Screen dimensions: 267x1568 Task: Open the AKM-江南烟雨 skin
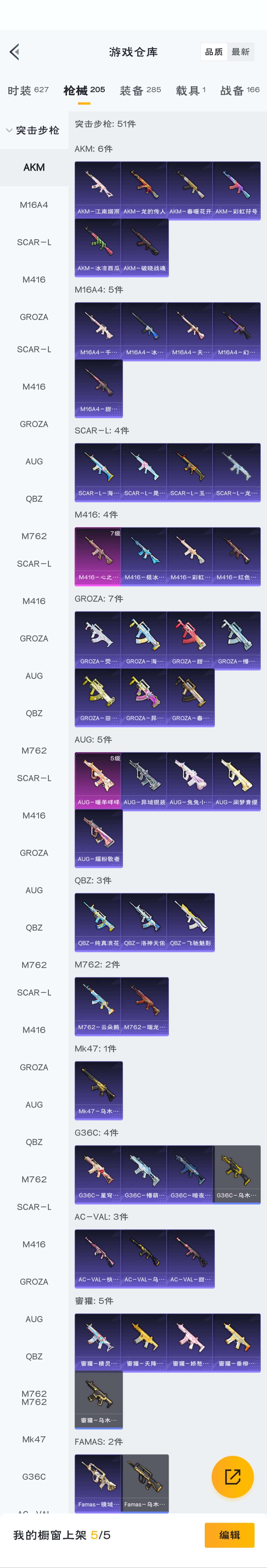[98, 190]
